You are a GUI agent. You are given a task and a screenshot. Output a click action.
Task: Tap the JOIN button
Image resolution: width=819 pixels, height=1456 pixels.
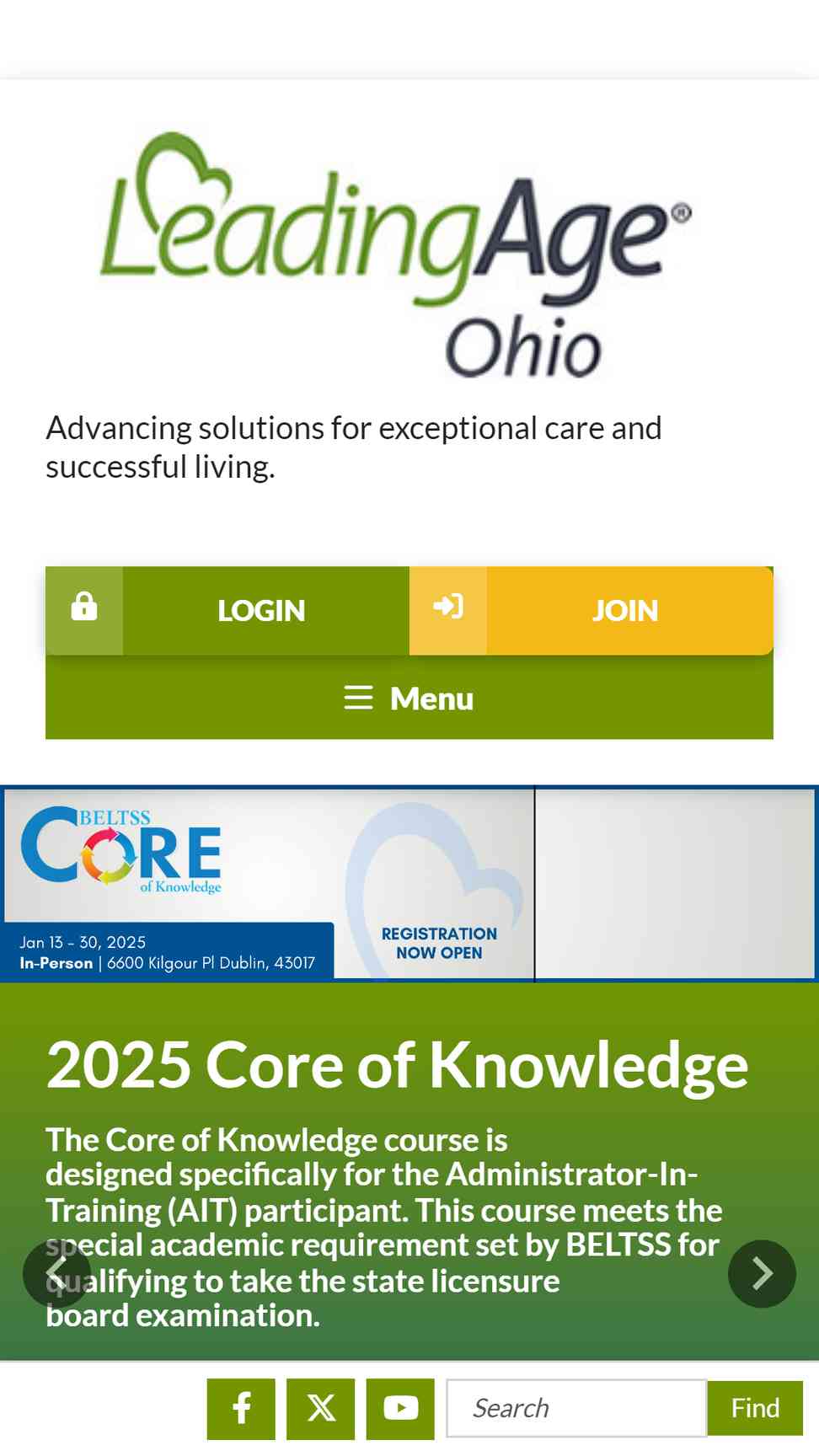click(591, 611)
